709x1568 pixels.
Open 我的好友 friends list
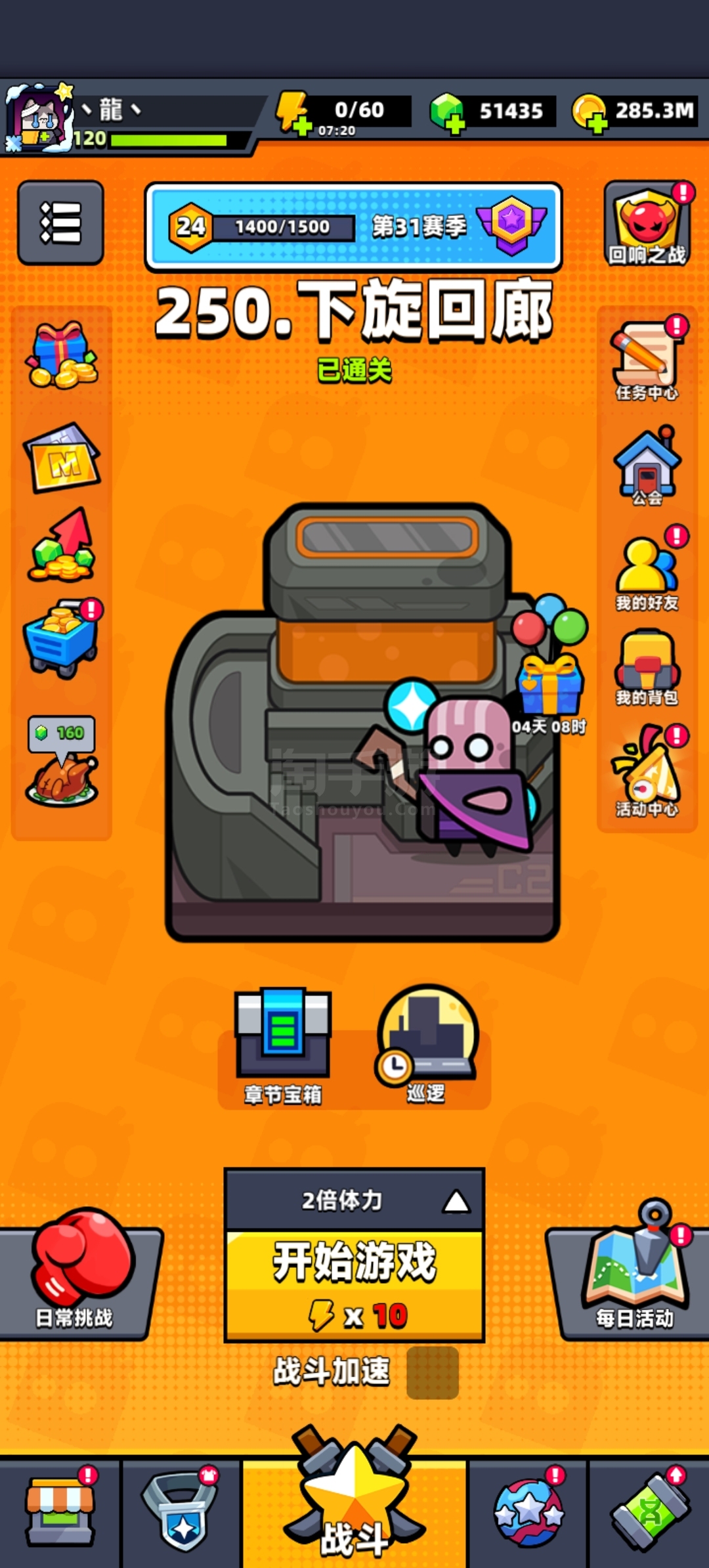pos(647,570)
